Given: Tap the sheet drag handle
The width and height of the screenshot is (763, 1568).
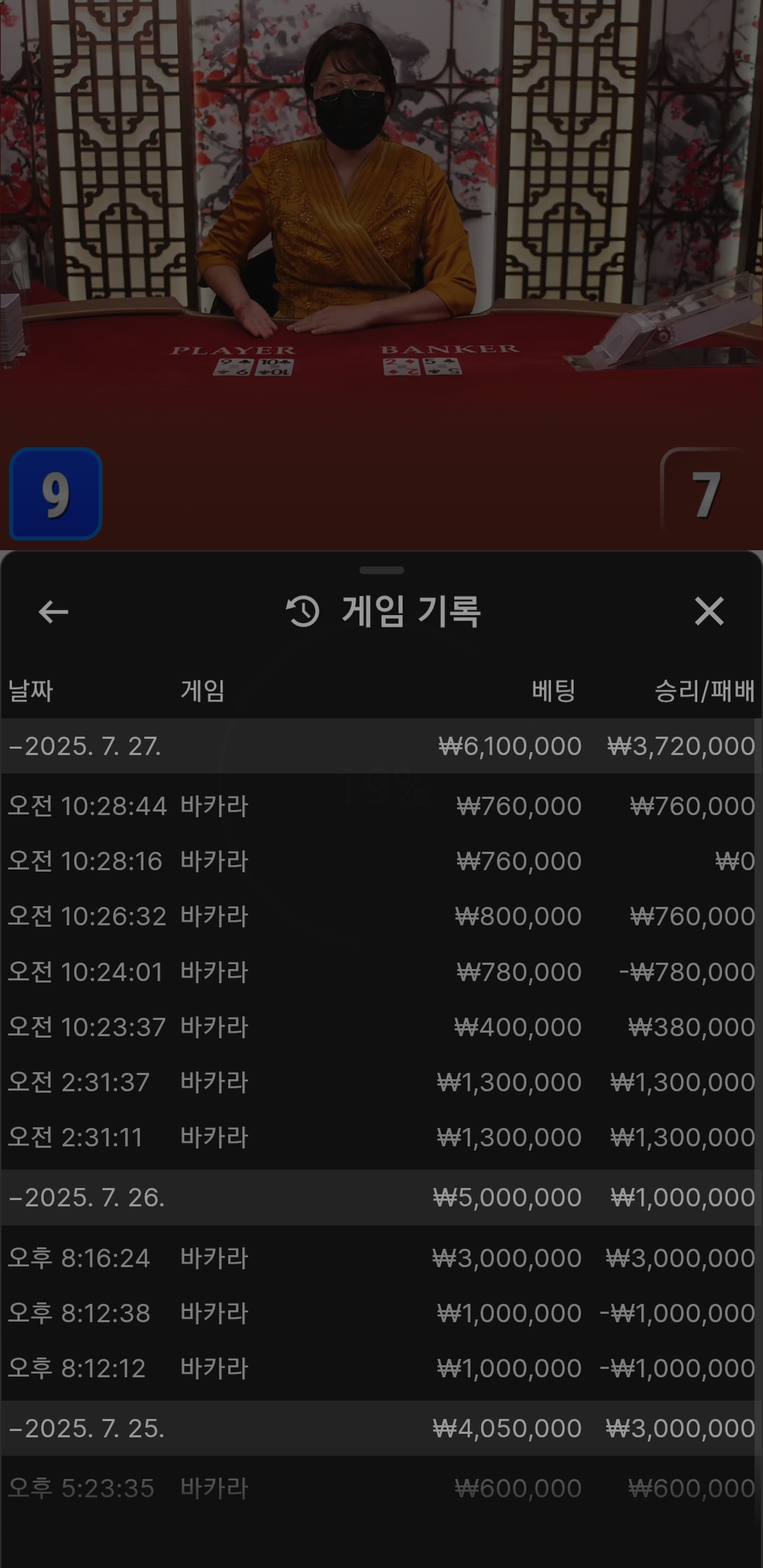Looking at the screenshot, I should [x=381, y=570].
